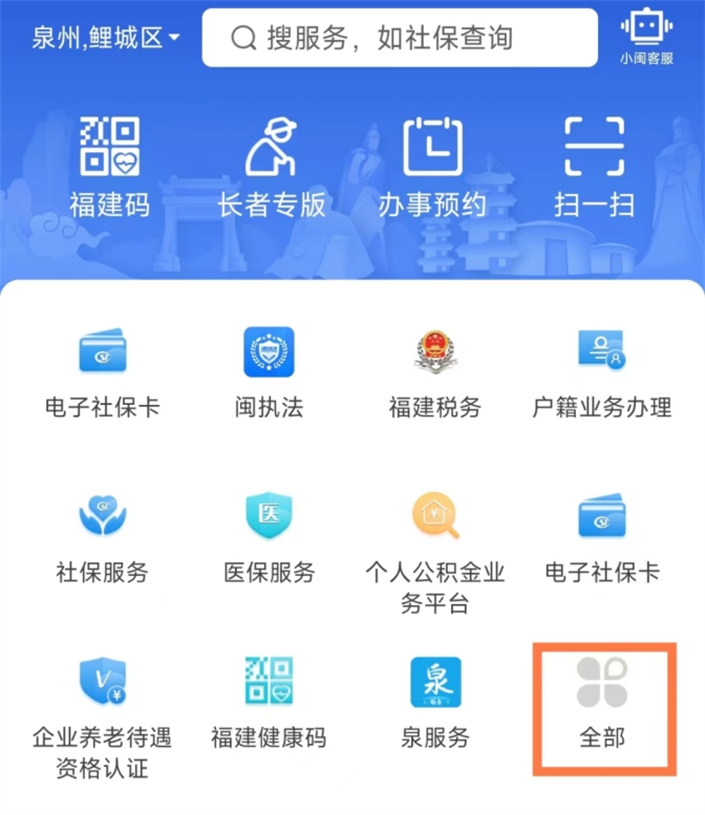Tap the 搜服务 search box
The height and width of the screenshot is (815, 705).
pyautogui.click(x=399, y=38)
